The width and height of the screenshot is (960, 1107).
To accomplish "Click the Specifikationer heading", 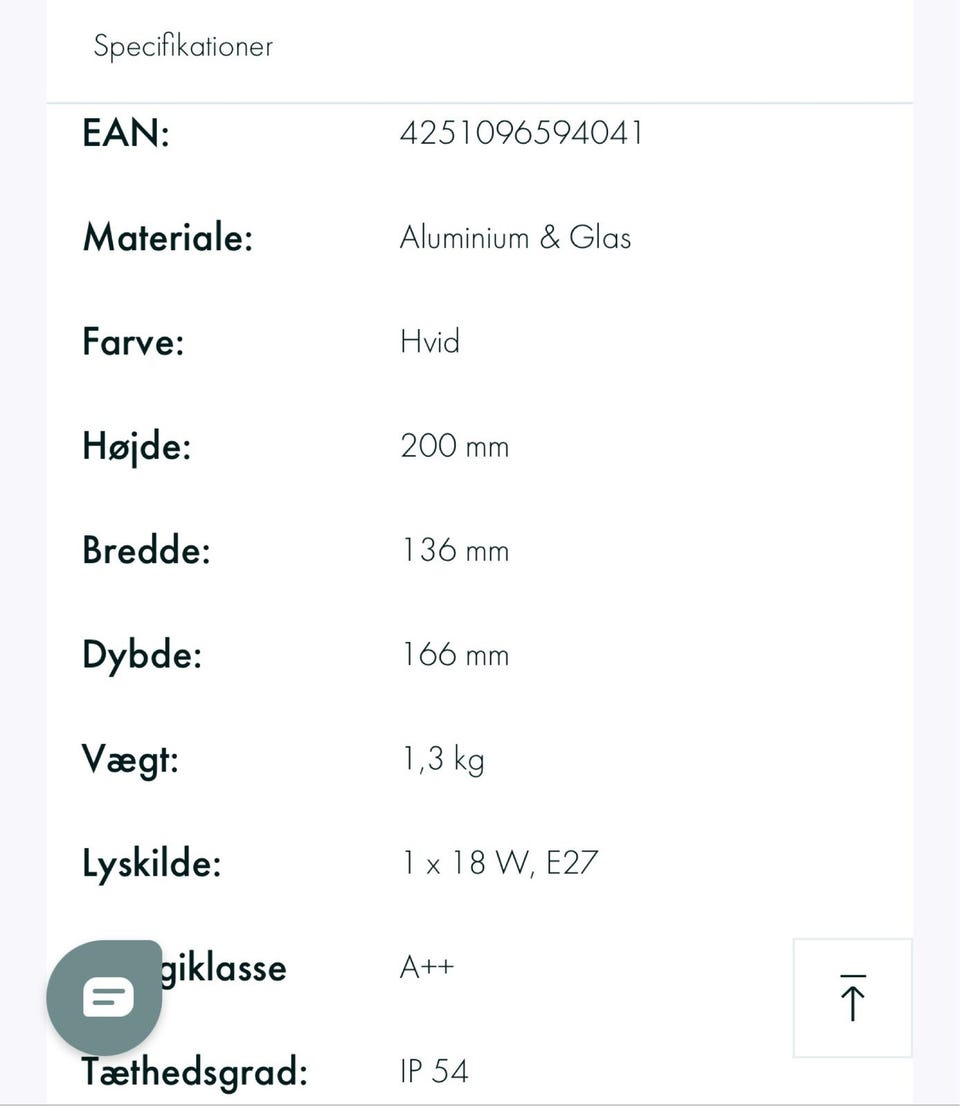I will coord(183,46).
